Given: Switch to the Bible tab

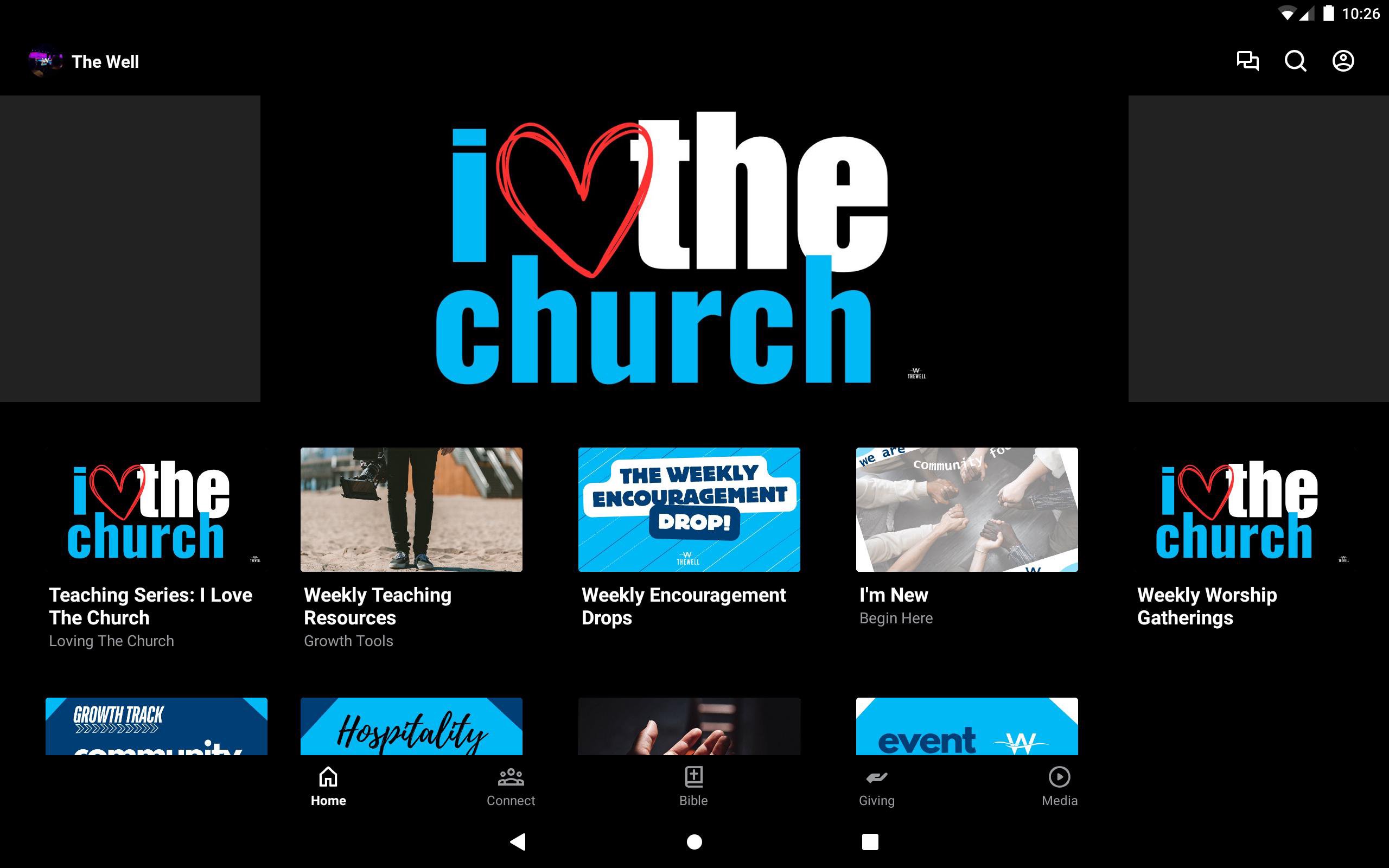Looking at the screenshot, I should (x=693, y=787).
